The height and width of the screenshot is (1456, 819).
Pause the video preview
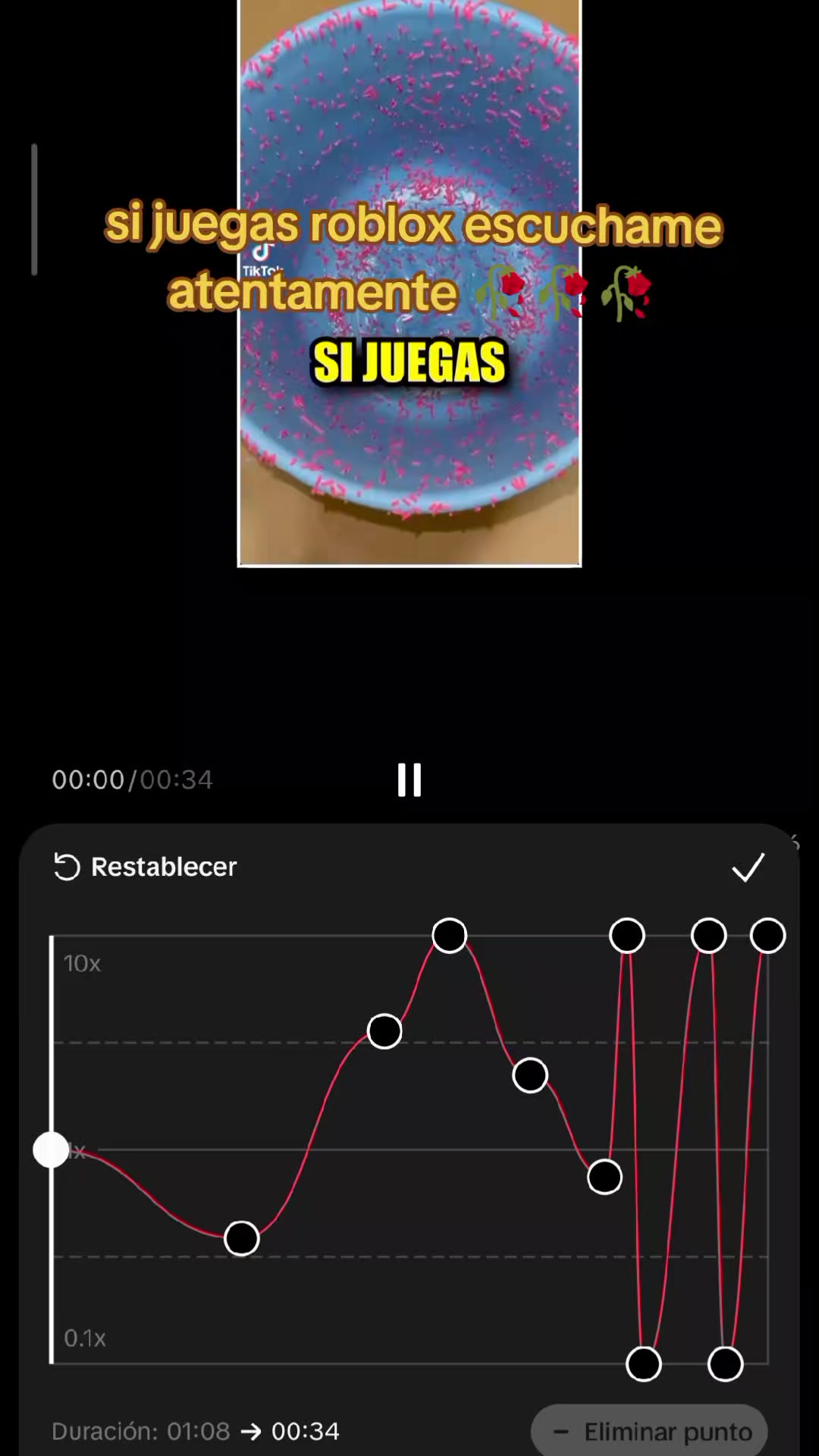(409, 780)
